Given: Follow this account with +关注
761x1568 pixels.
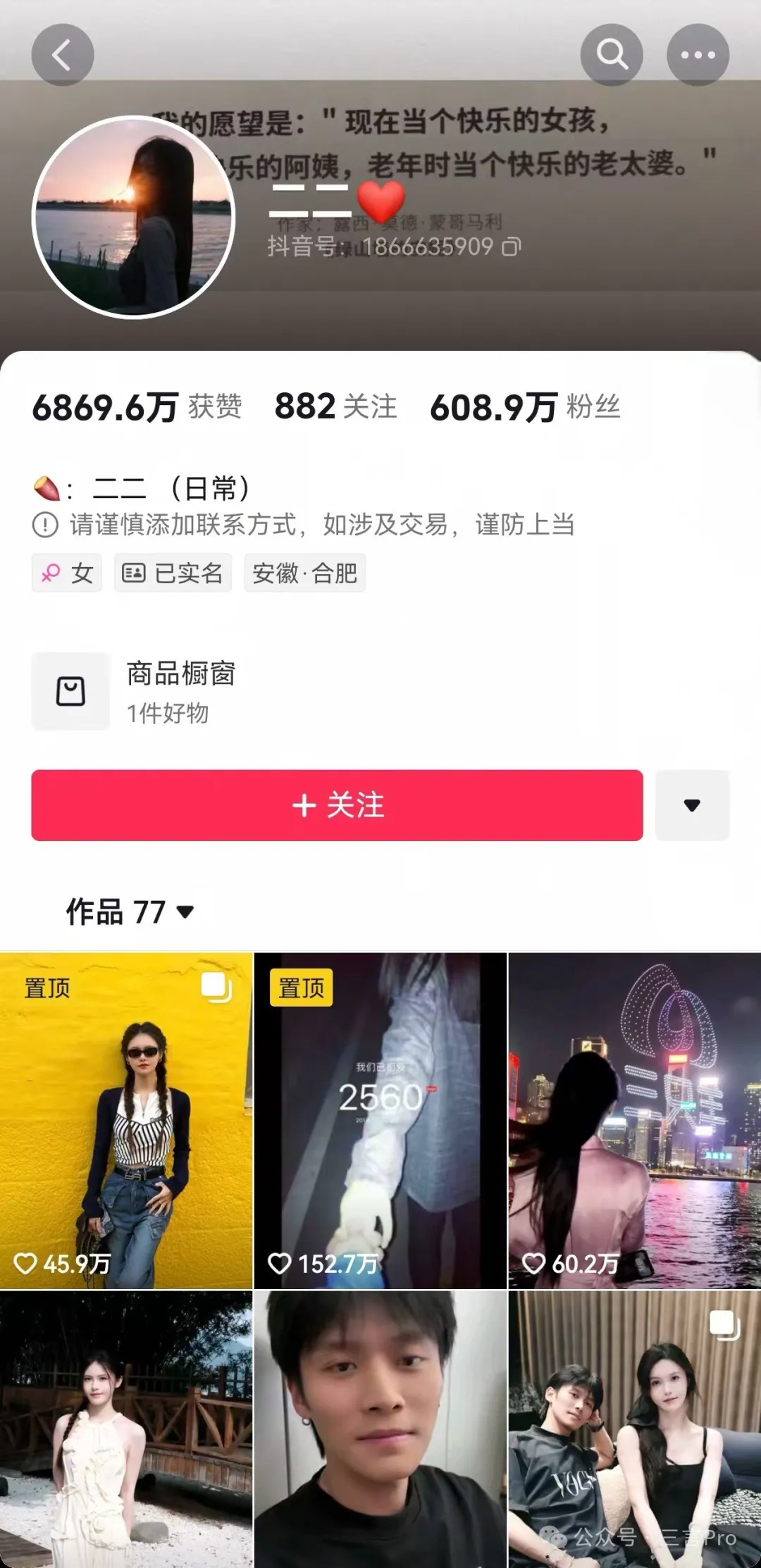Looking at the screenshot, I should 337,805.
